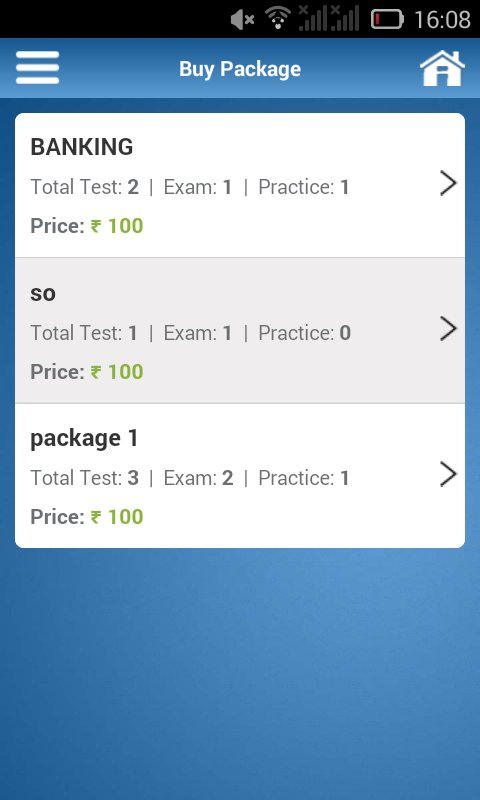This screenshot has height=800, width=480.
Task: View details of package 1
Action: (240, 476)
